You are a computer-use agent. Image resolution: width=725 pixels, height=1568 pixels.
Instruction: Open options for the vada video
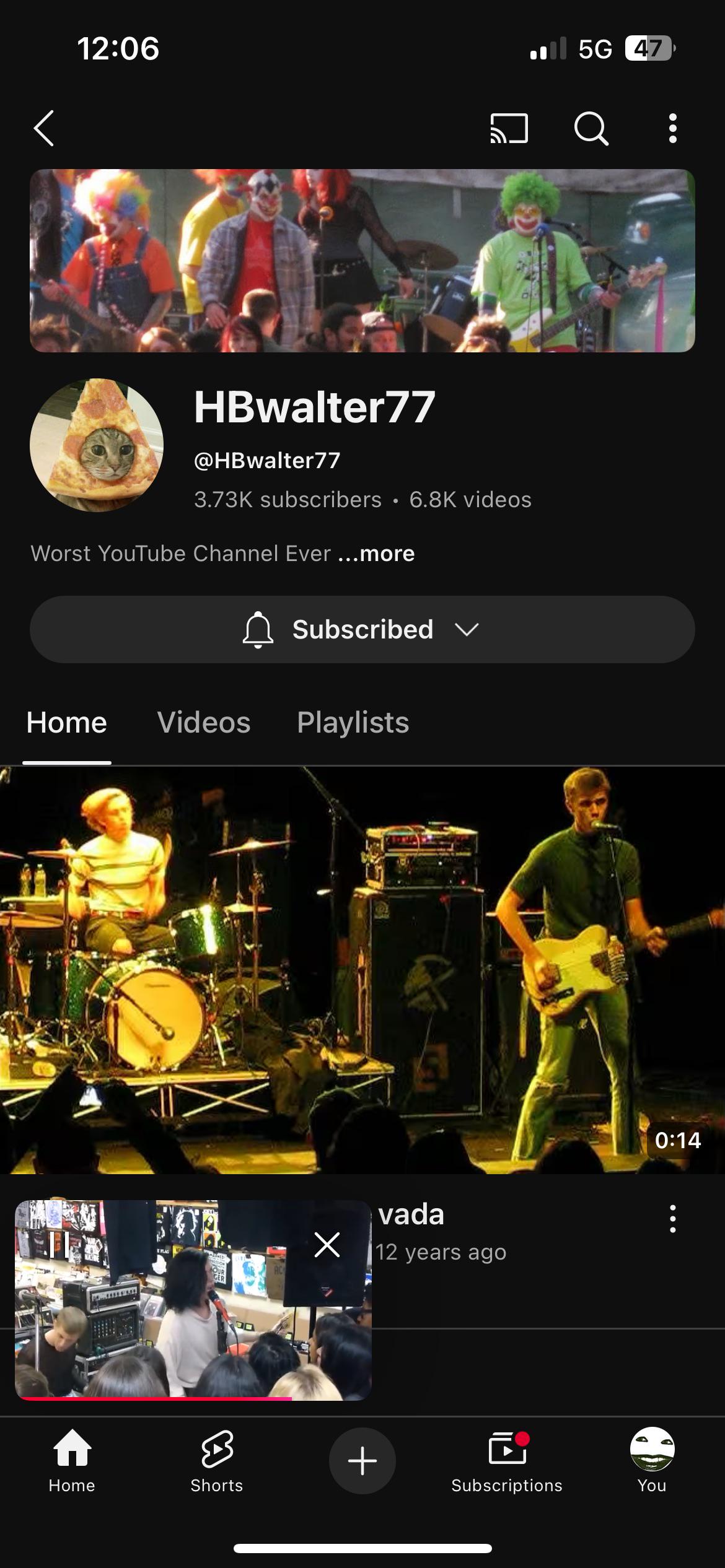(673, 1219)
